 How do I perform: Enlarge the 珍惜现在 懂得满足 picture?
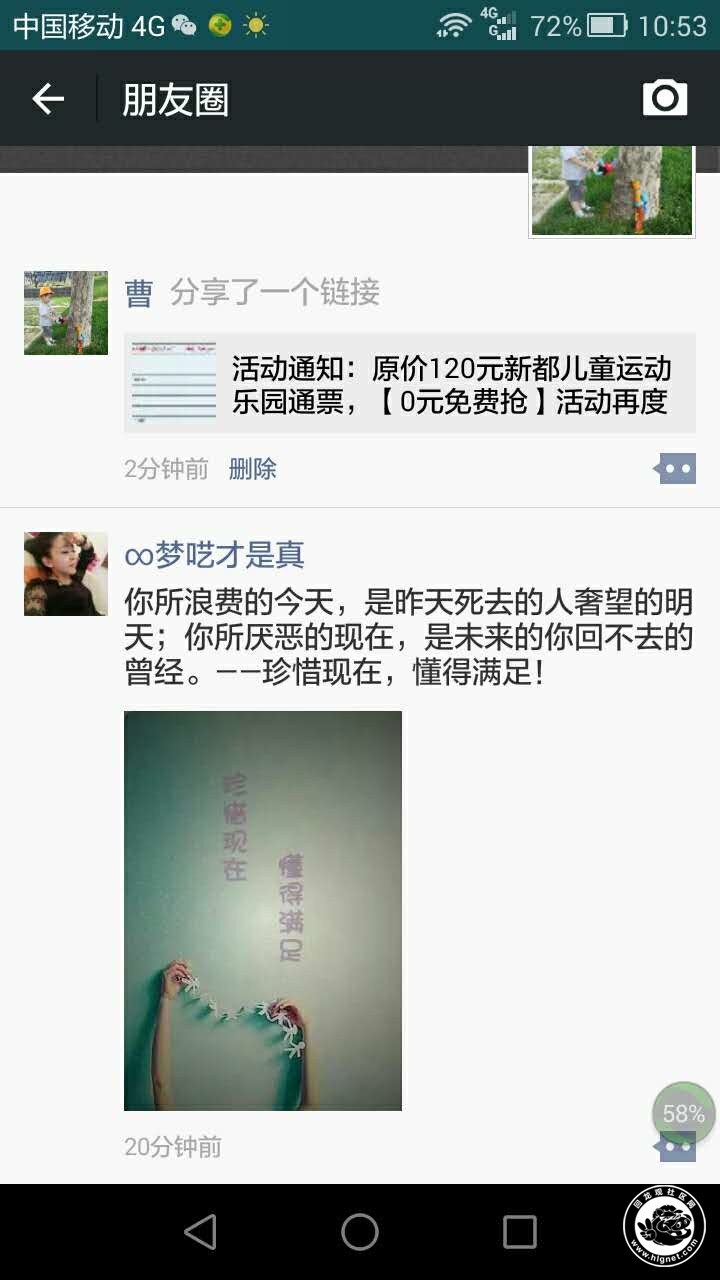click(263, 910)
